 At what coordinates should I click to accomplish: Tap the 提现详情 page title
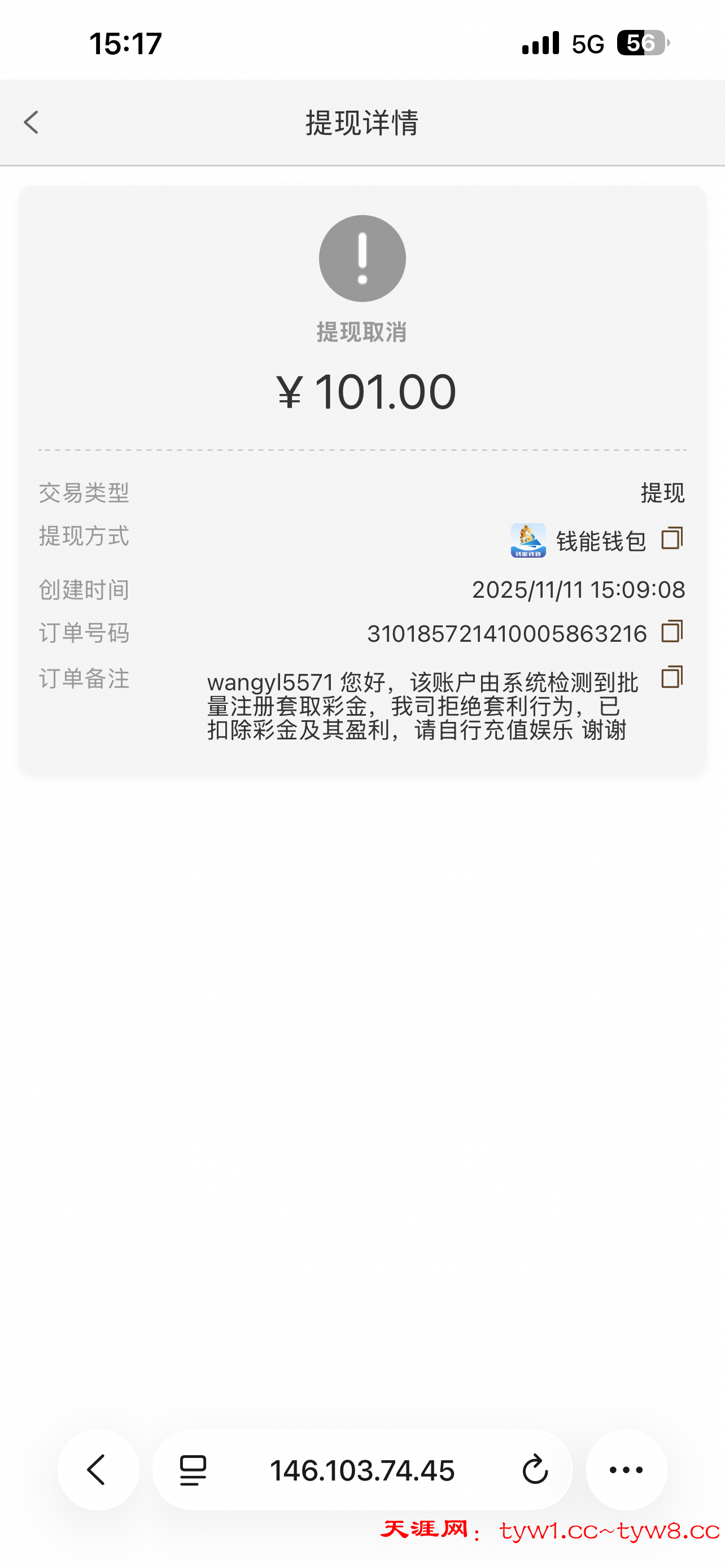[362, 121]
